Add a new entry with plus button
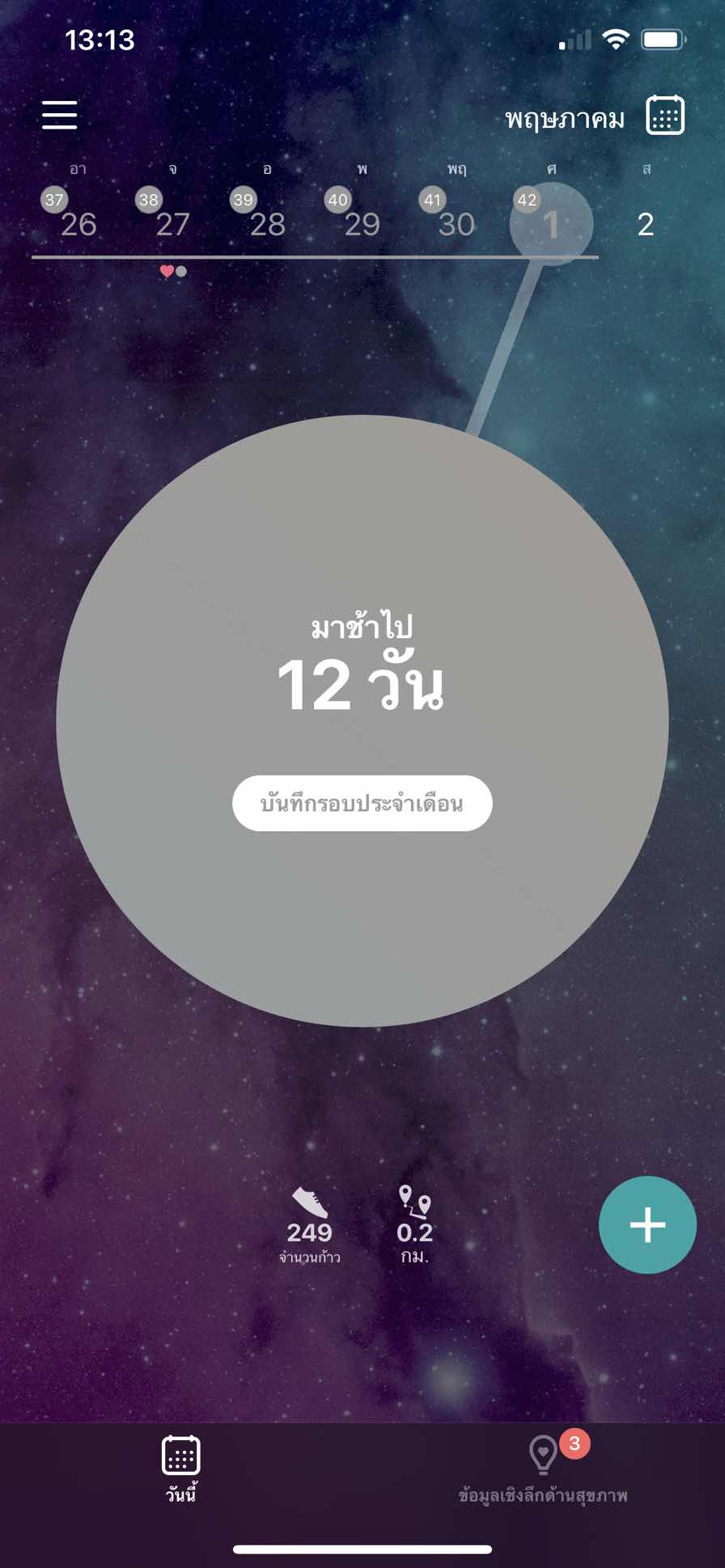This screenshot has height=1568, width=725. click(647, 1224)
